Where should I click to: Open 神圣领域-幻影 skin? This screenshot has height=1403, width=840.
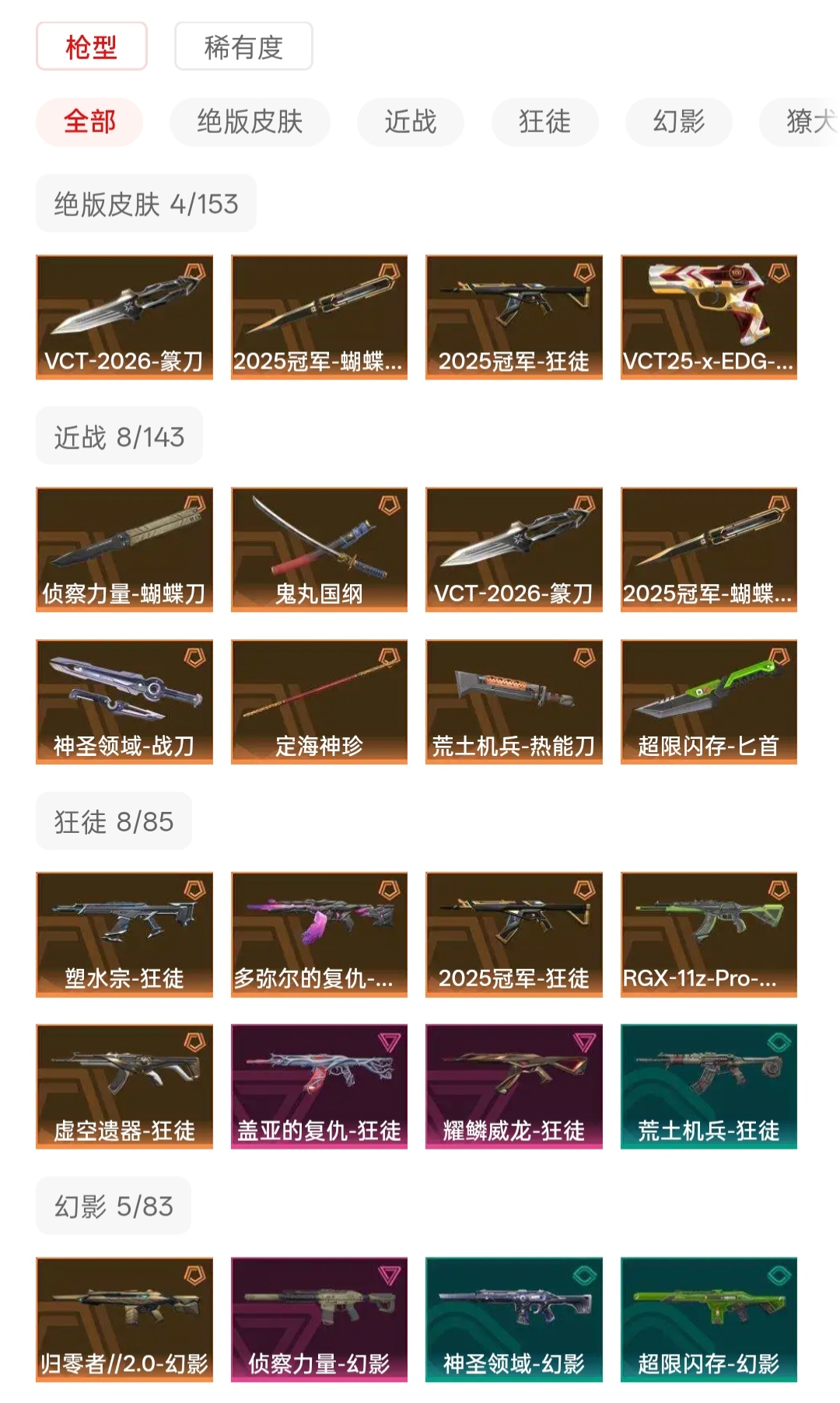pos(514,1320)
